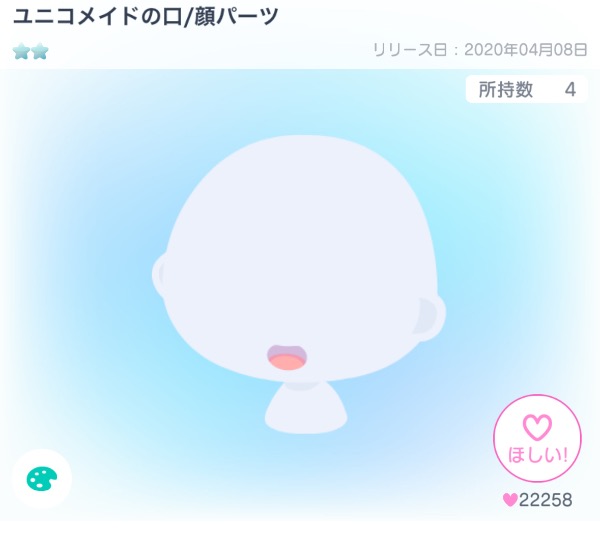This screenshot has height=533, width=600.
Task: Open the color palette icon
Action: pos(42,479)
